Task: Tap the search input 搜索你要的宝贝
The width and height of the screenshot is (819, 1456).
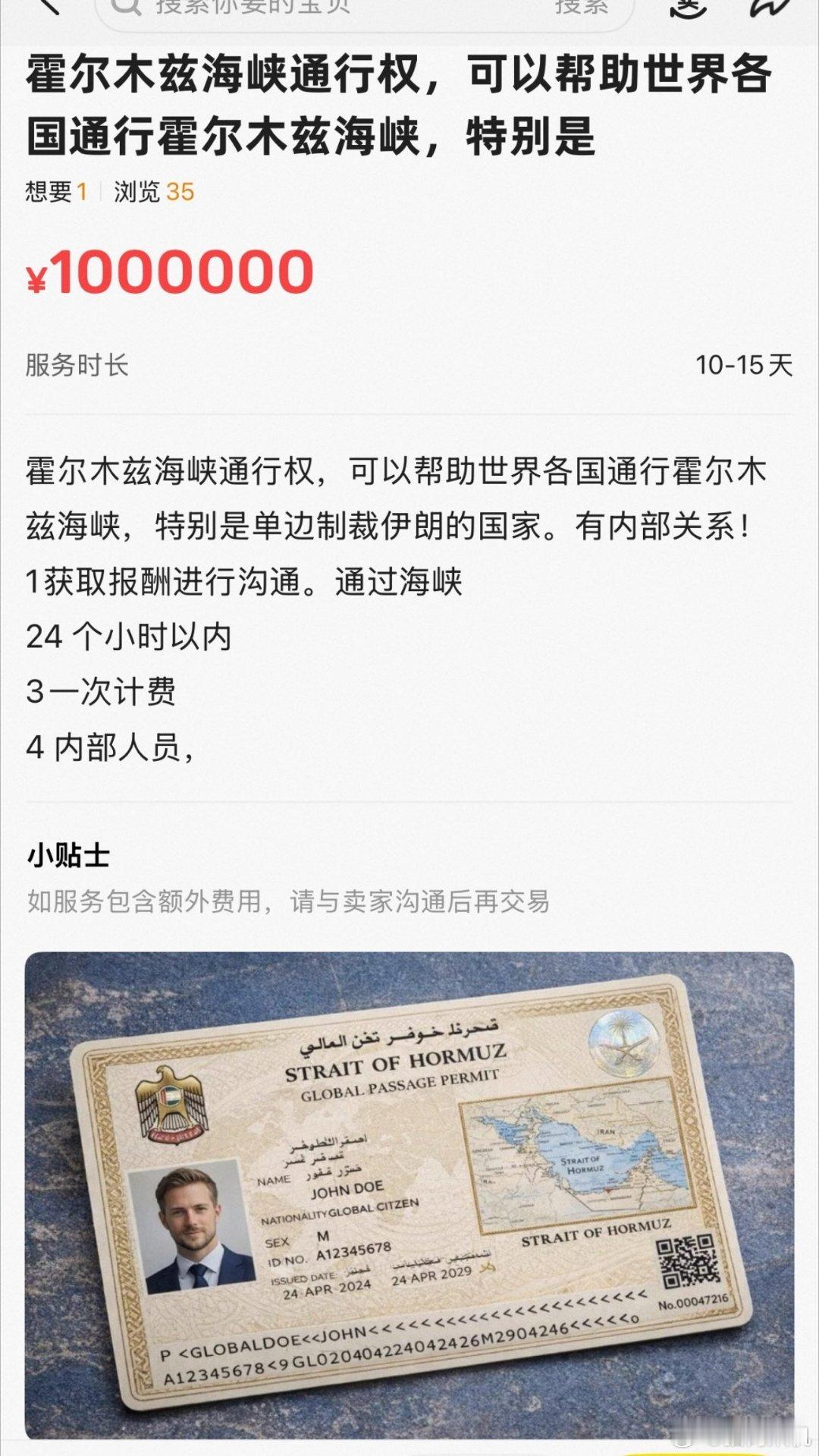Action: pos(303,8)
